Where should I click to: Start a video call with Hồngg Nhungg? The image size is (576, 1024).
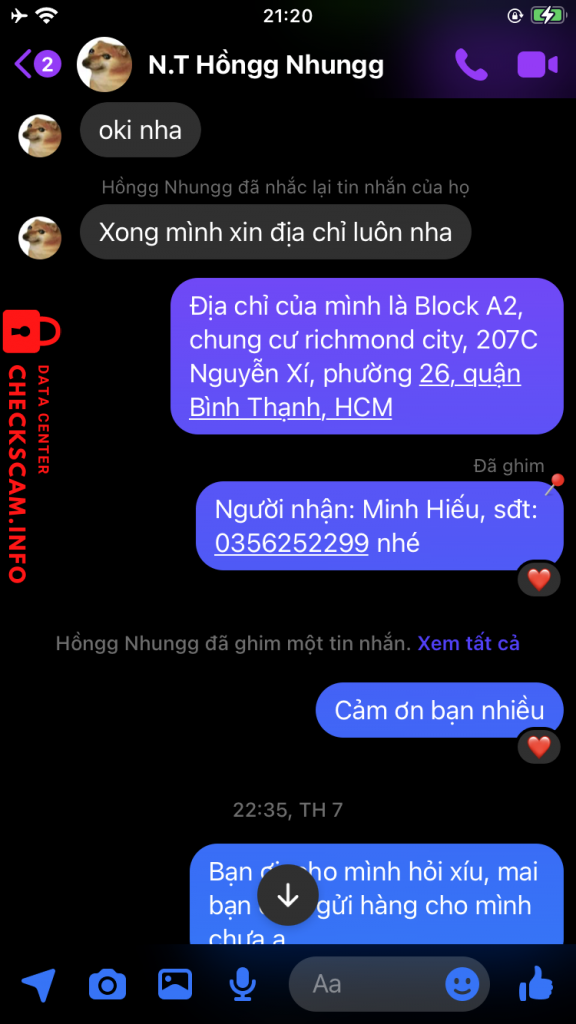click(537, 65)
